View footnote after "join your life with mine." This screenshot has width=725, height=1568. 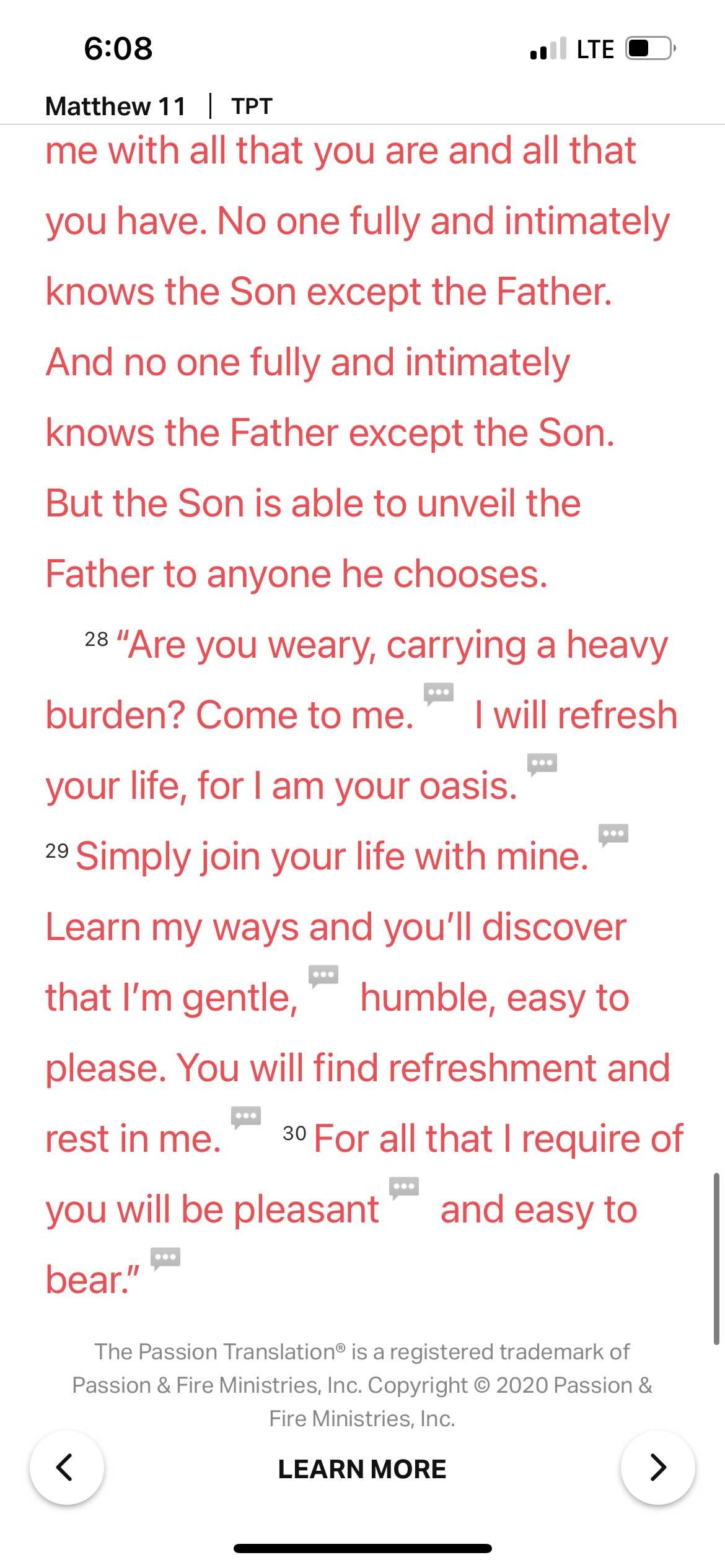click(x=613, y=835)
